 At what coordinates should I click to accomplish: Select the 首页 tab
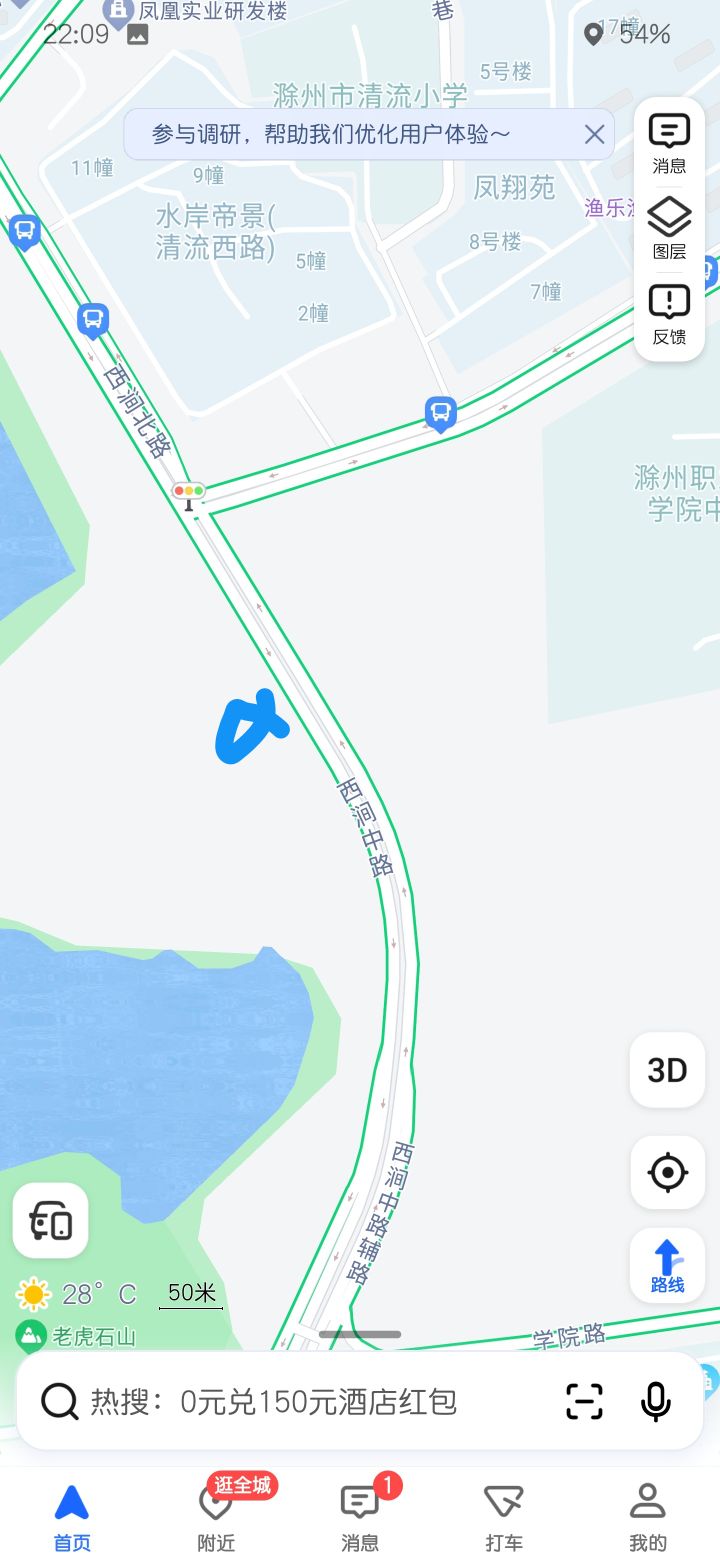coord(72,1515)
